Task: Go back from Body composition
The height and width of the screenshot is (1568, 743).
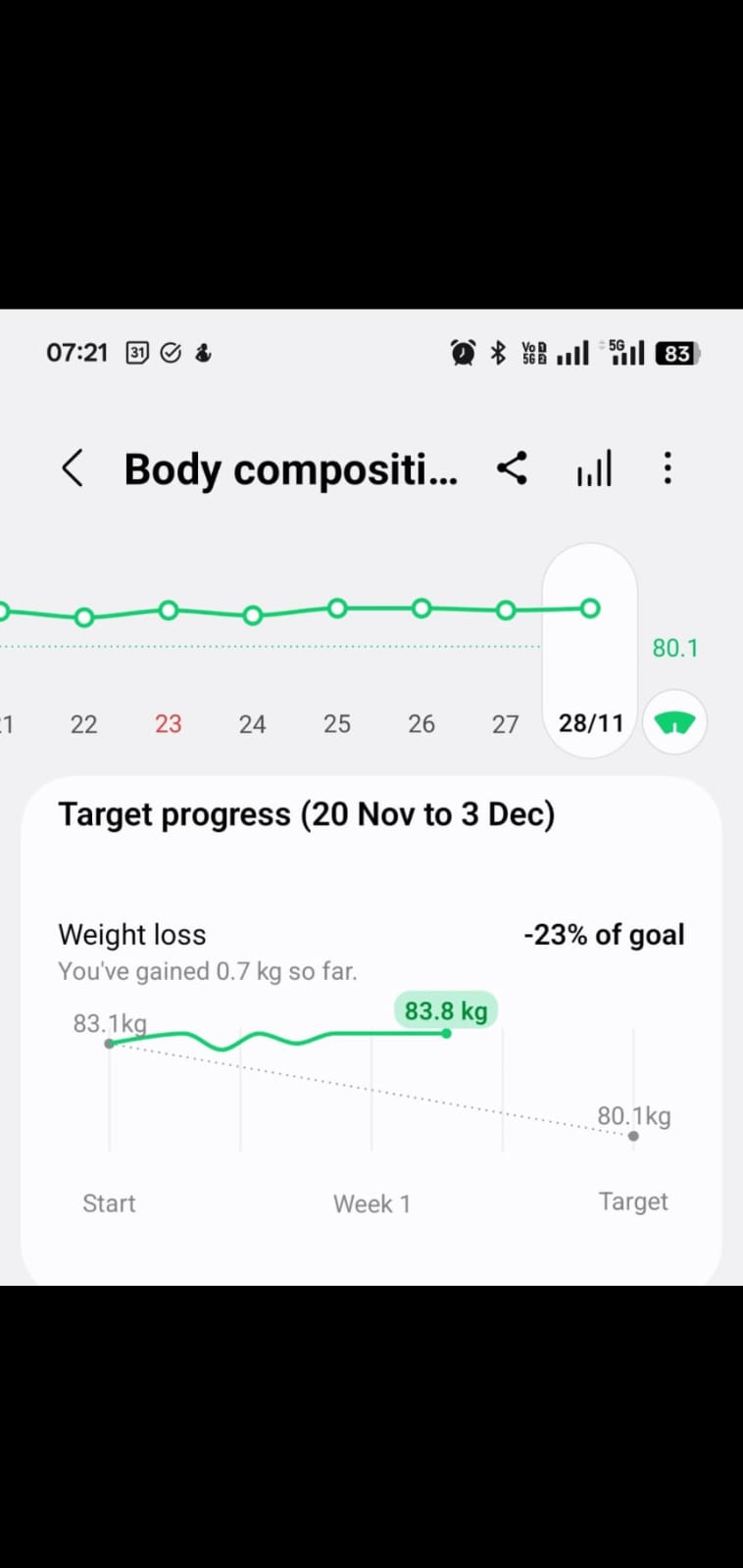Action: pyautogui.click(x=73, y=468)
